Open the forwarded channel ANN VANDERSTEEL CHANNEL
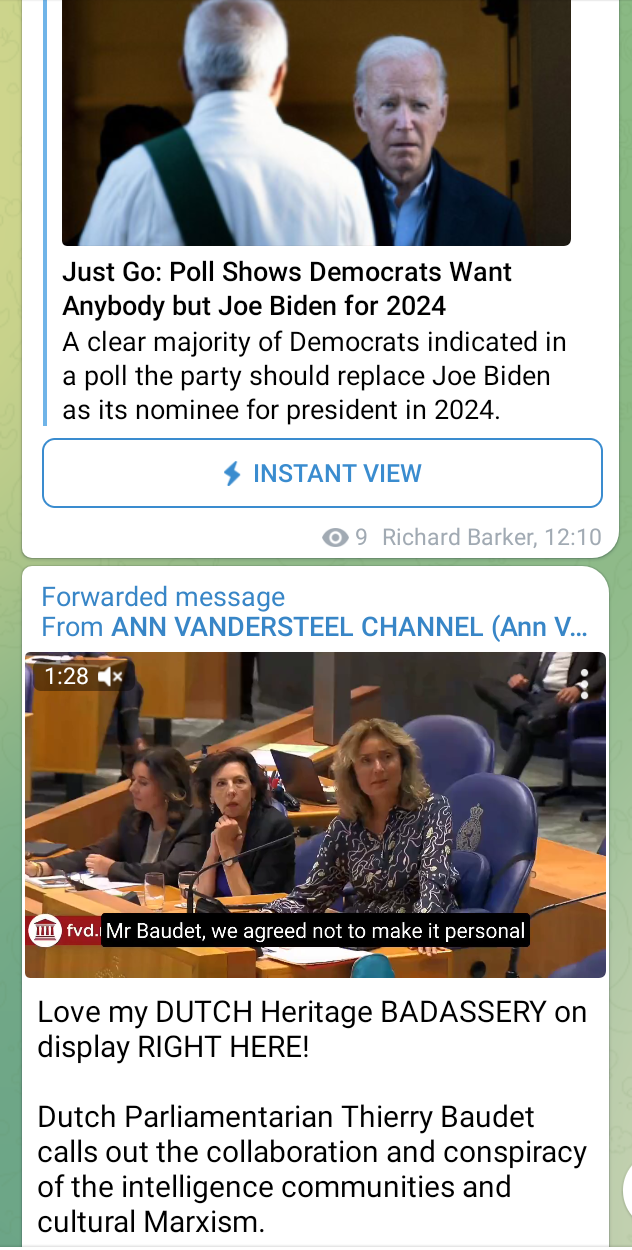Image resolution: width=632 pixels, height=1250 pixels. [x=349, y=627]
